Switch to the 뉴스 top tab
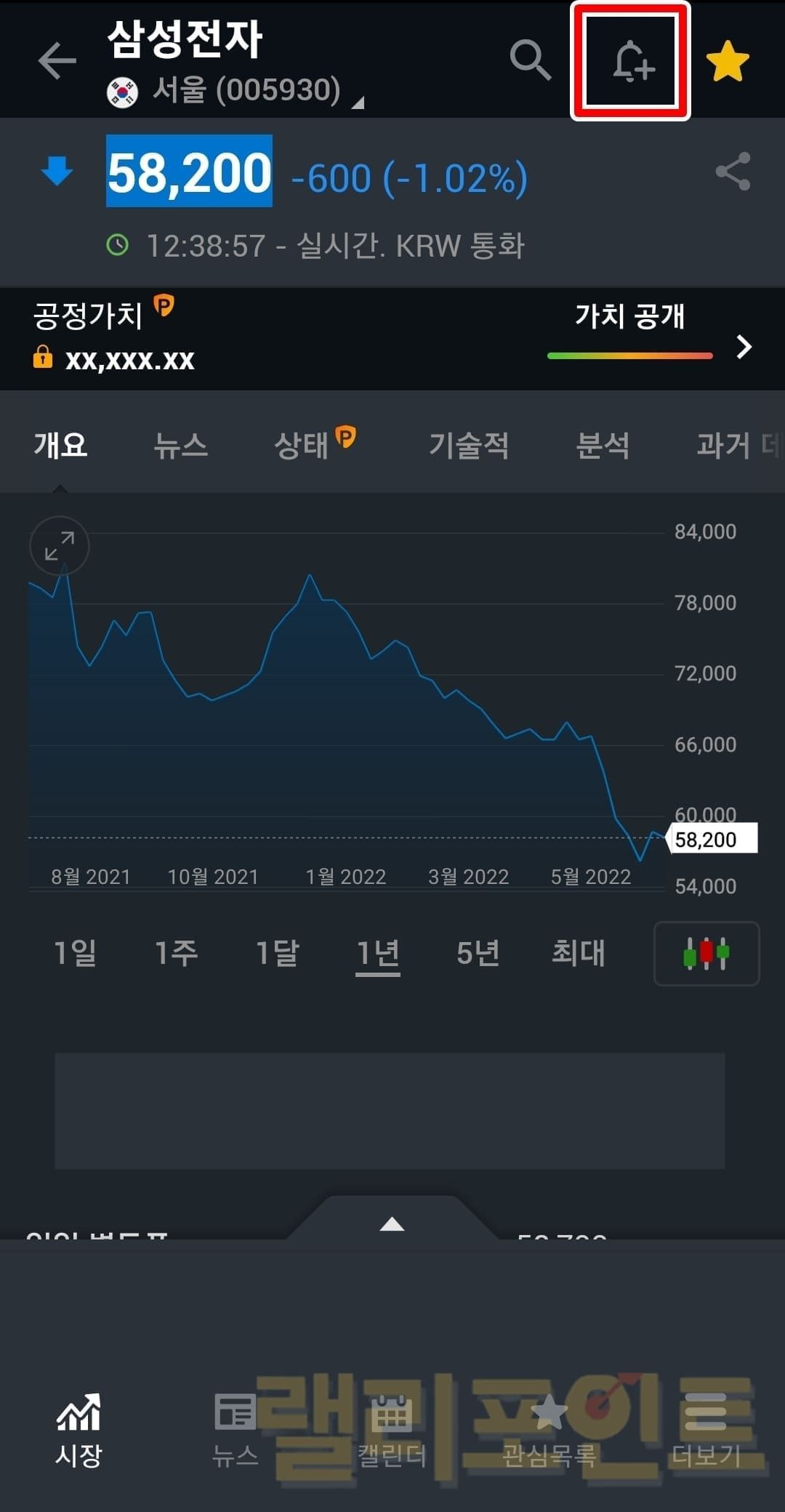The image size is (785, 1512). (x=181, y=445)
